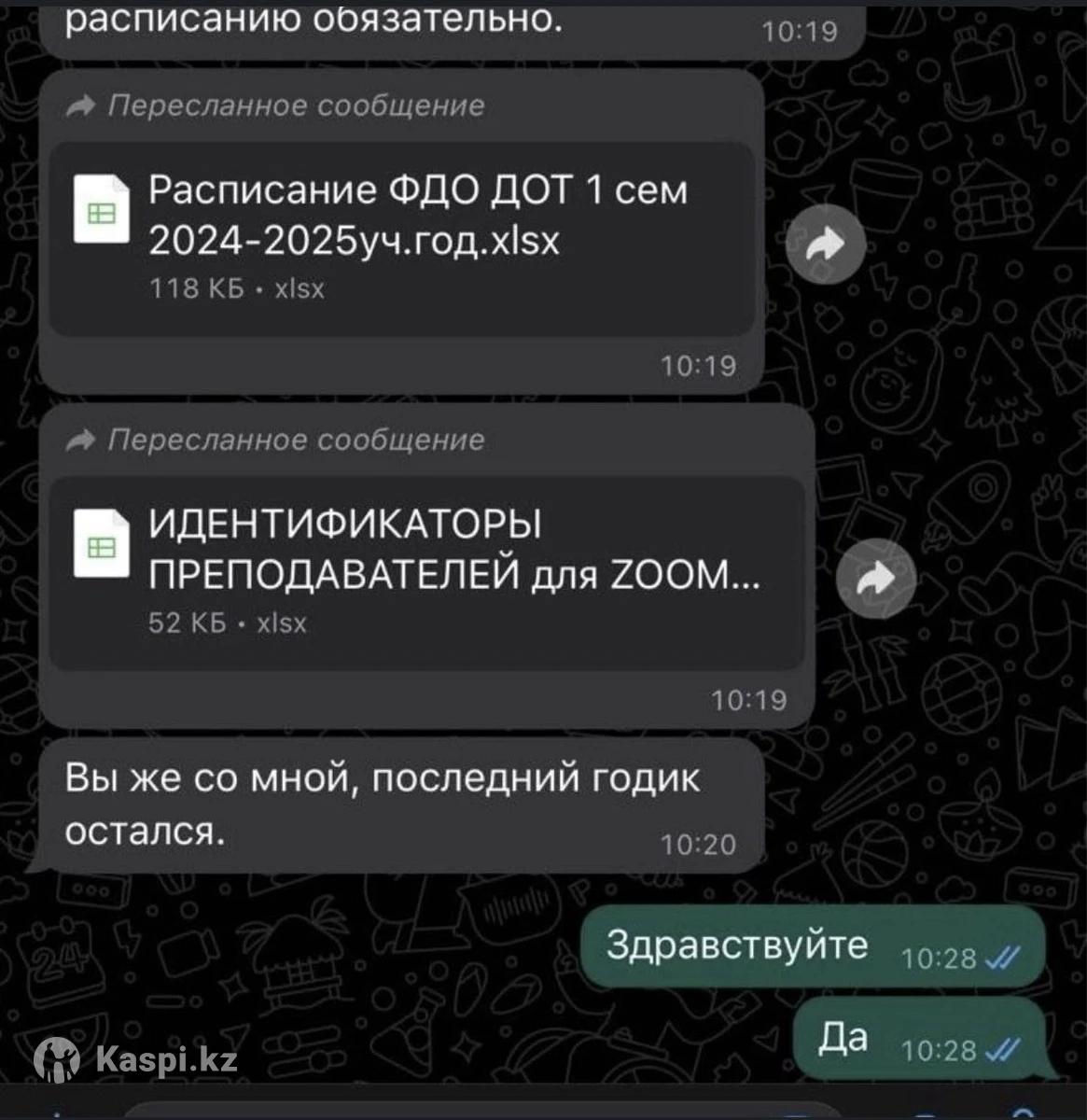Forward the Расписание ФДО ДОТ file message
This screenshot has height=1120, width=1087.
pos(825,245)
